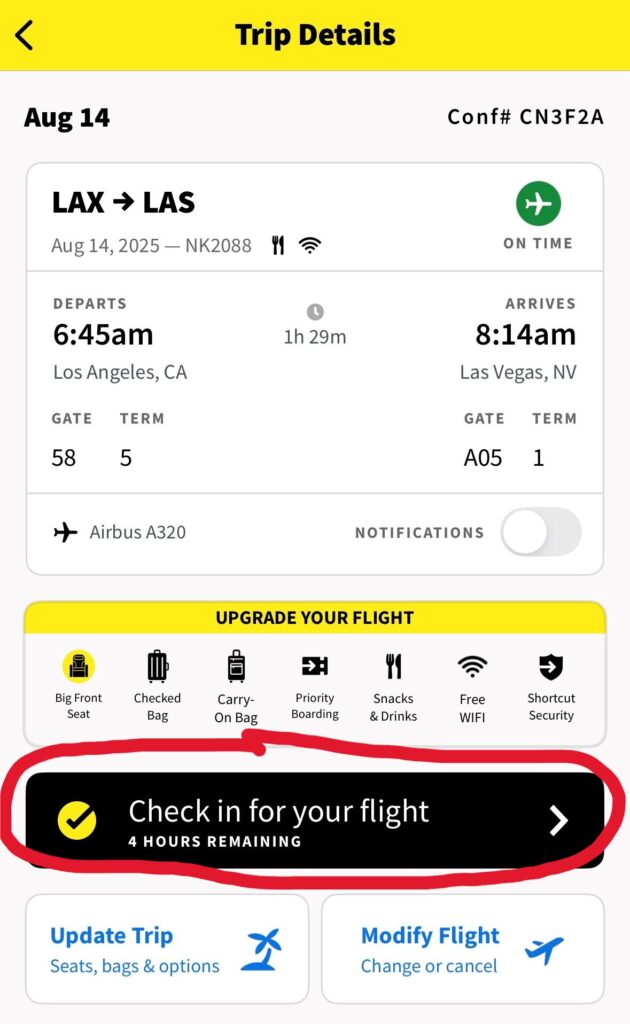Select the Free WIFI upgrade
Image resolution: width=630 pixels, height=1024 pixels.
click(472, 688)
